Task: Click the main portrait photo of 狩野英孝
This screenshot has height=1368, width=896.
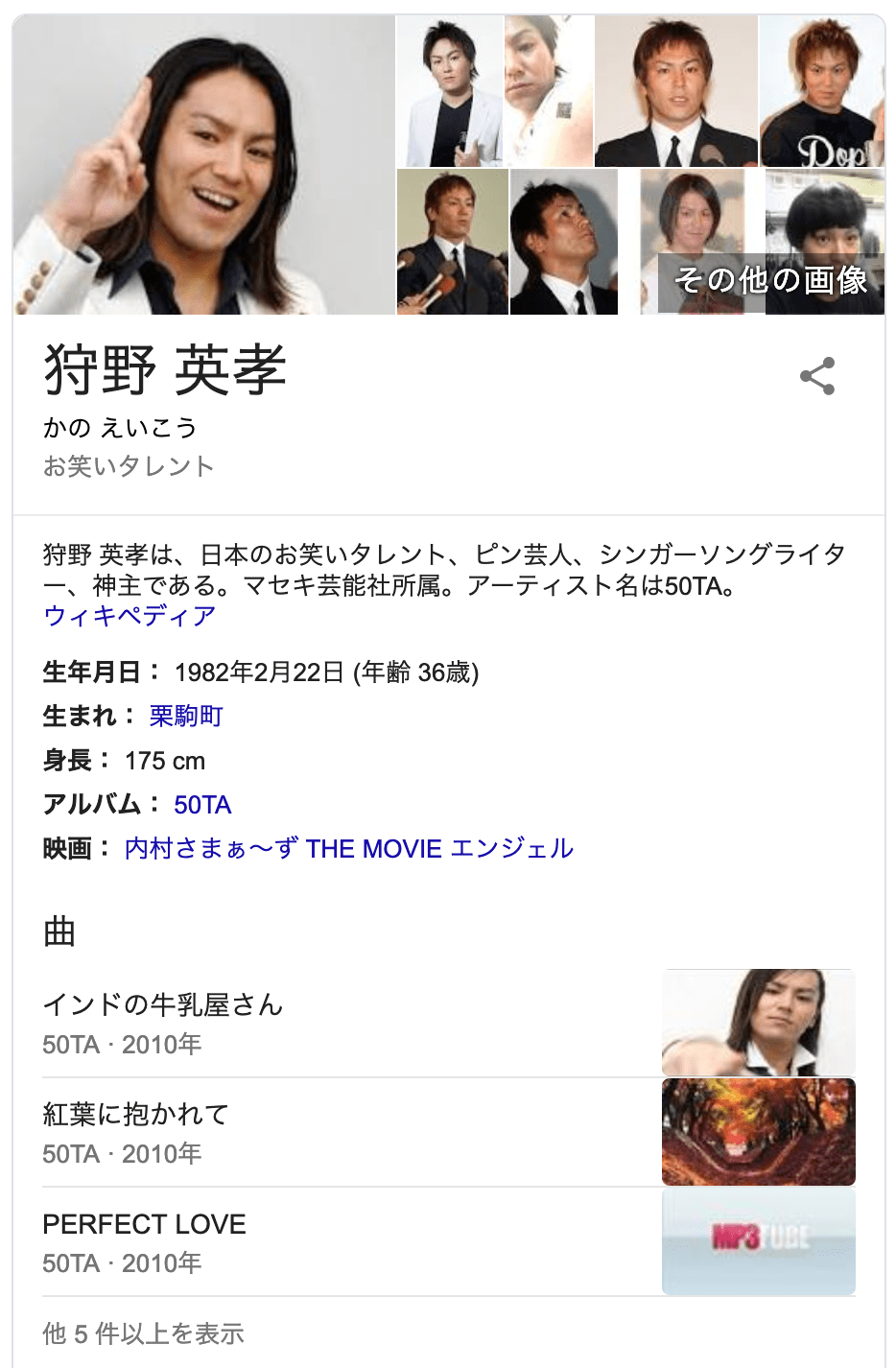Action: pyautogui.click(x=201, y=163)
